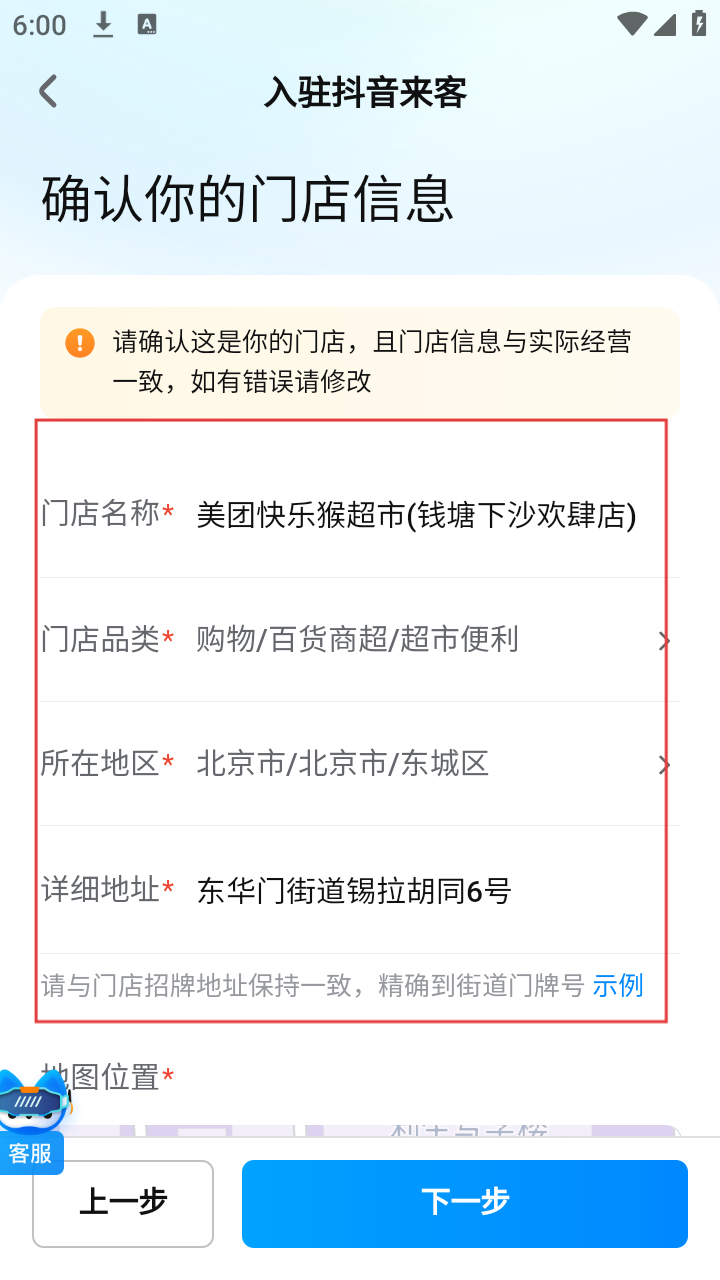This screenshot has width=720, height=1280.
Task: Open the 门店品类 category picker
Action: coord(420,640)
